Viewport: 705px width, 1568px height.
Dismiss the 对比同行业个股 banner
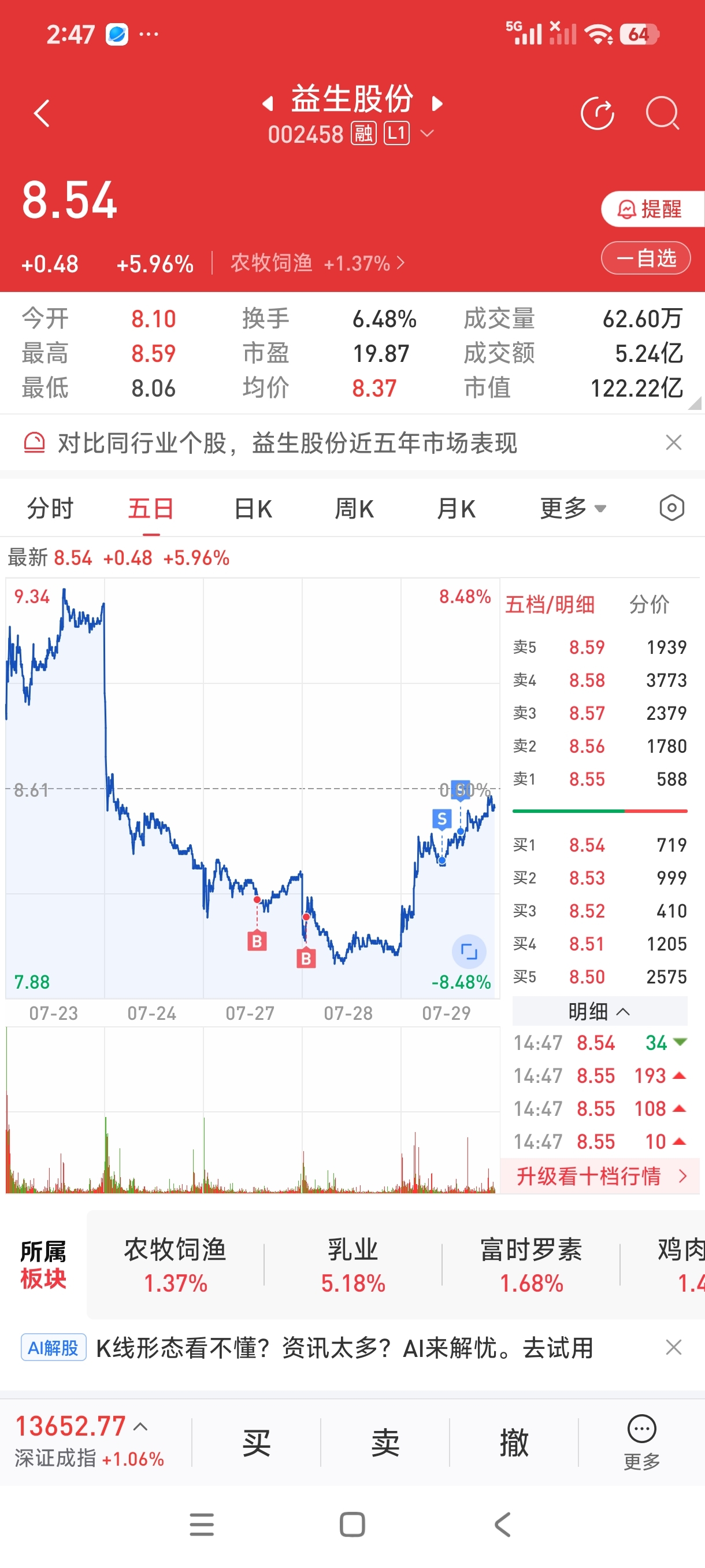pyautogui.click(x=673, y=442)
